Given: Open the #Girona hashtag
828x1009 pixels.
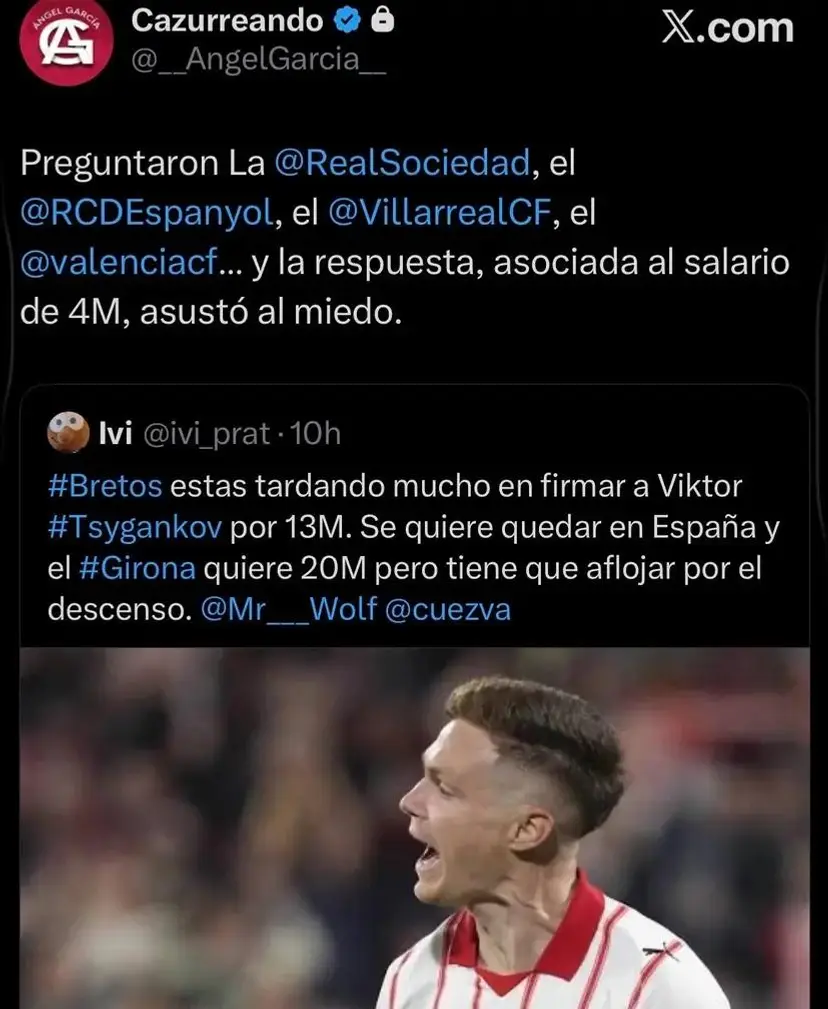Looking at the screenshot, I should click(x=138, y=569).
